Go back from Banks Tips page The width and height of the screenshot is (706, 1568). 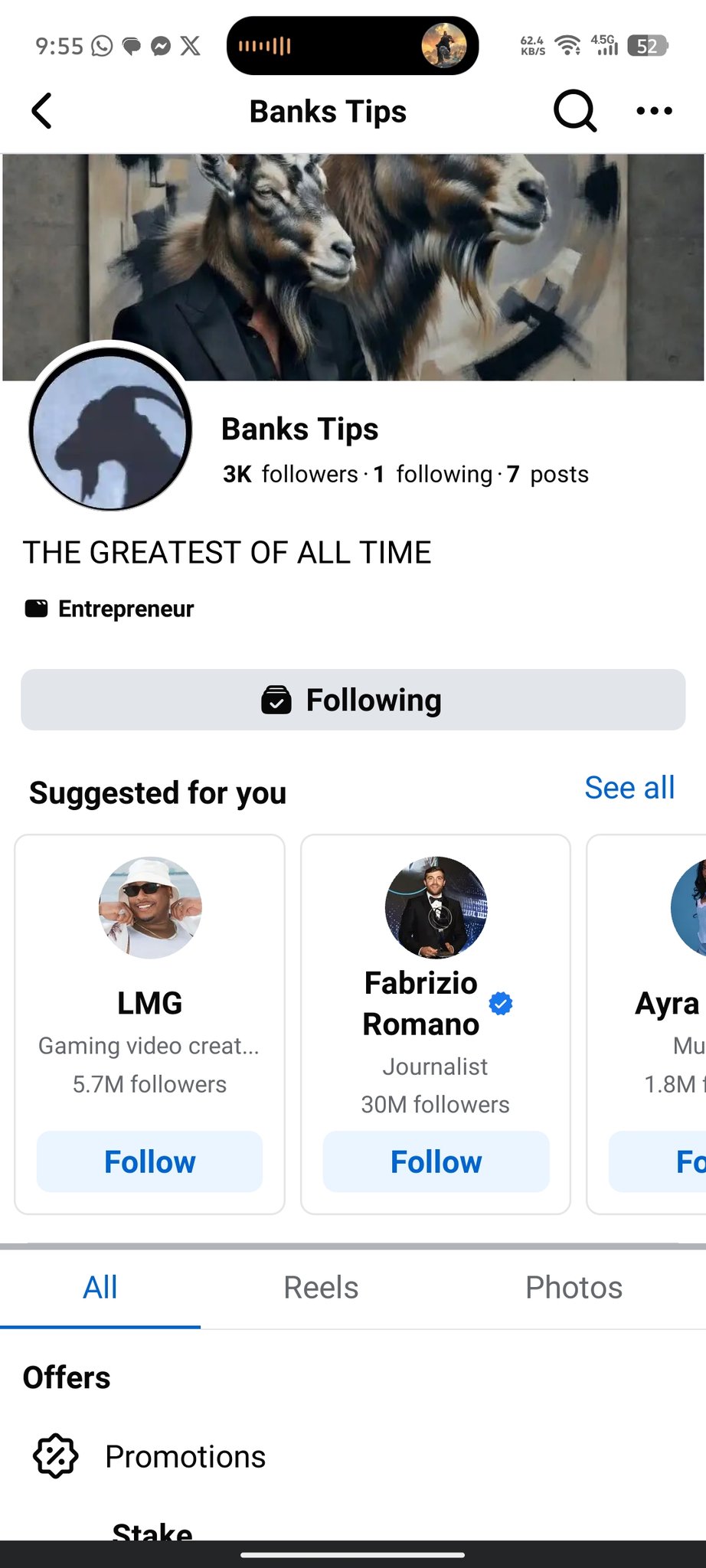tap(42, 111)
